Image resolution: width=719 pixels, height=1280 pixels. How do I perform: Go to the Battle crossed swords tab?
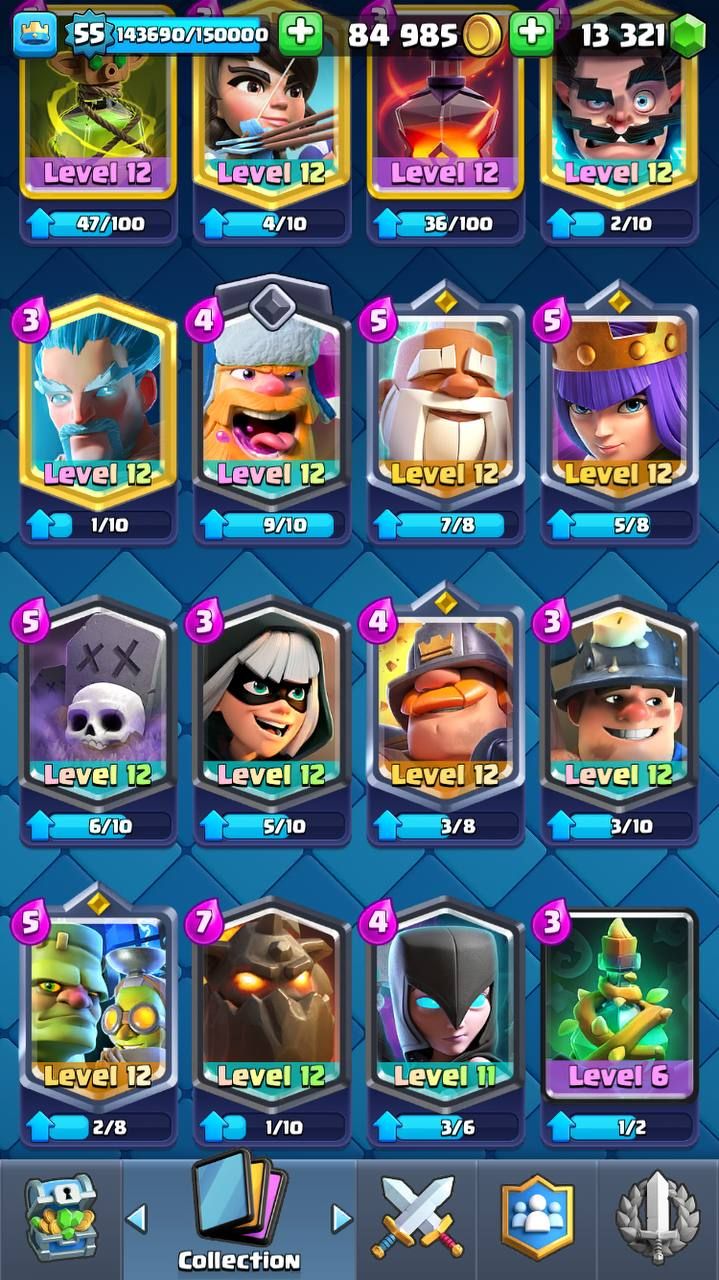pos(415,1218)
